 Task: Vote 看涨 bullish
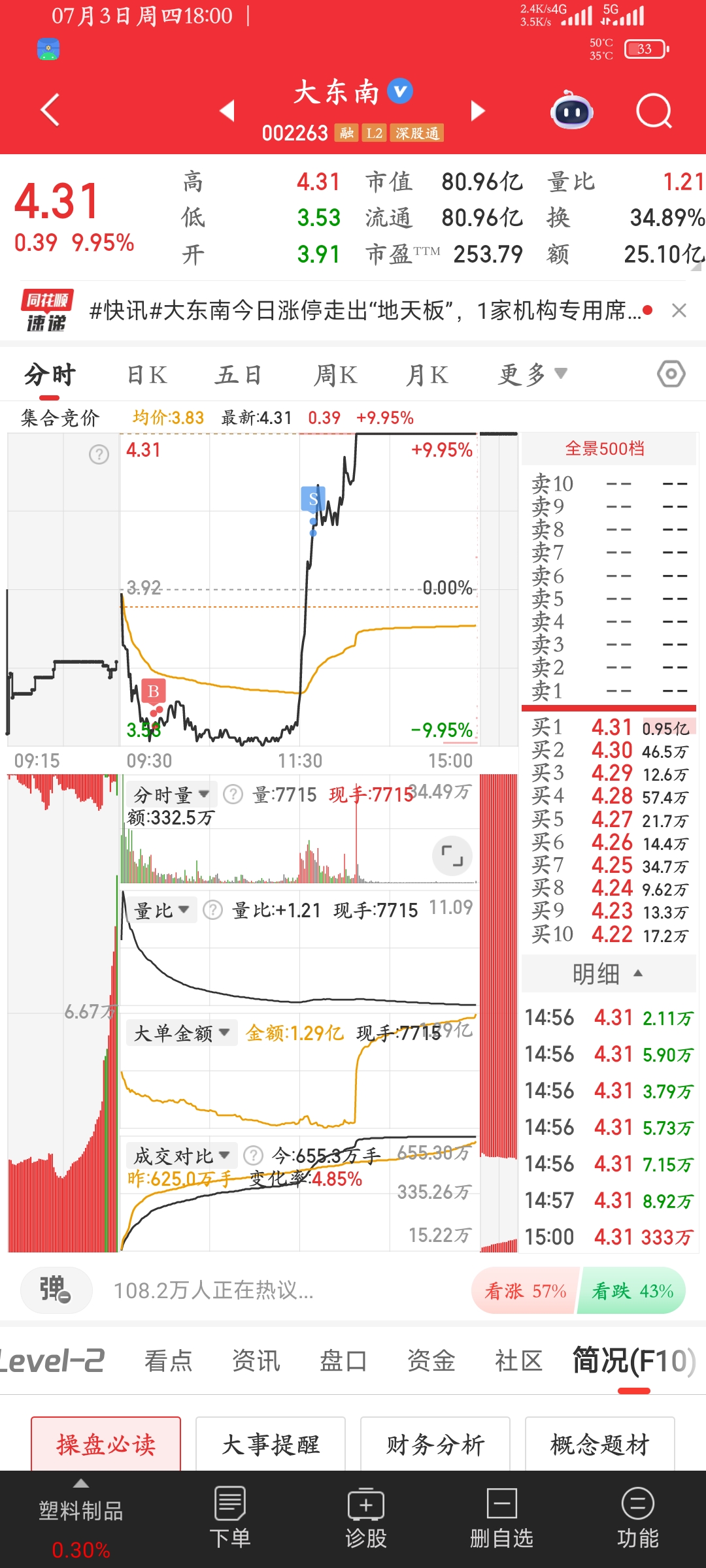click(525, 1291)
